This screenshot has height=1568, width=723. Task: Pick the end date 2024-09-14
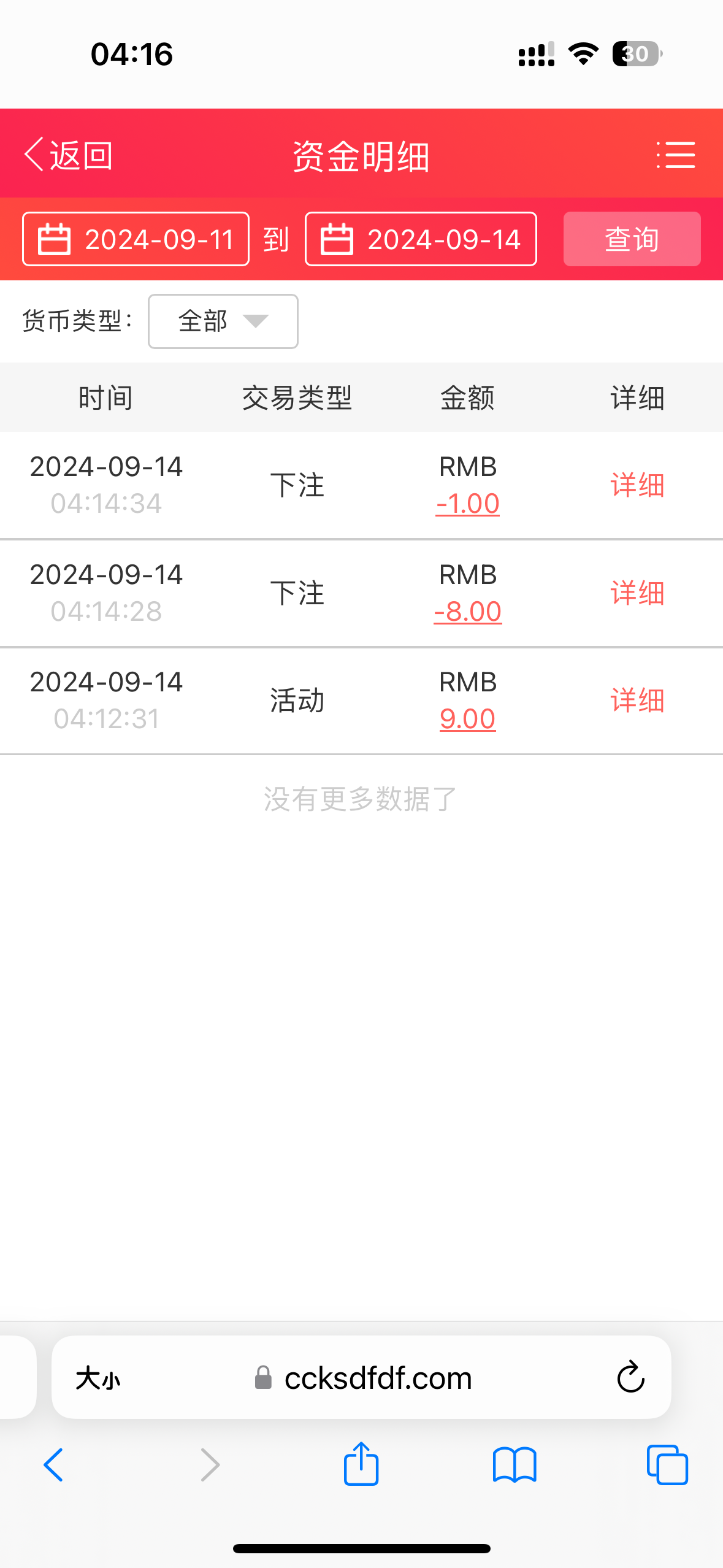(x=421, y=239)
